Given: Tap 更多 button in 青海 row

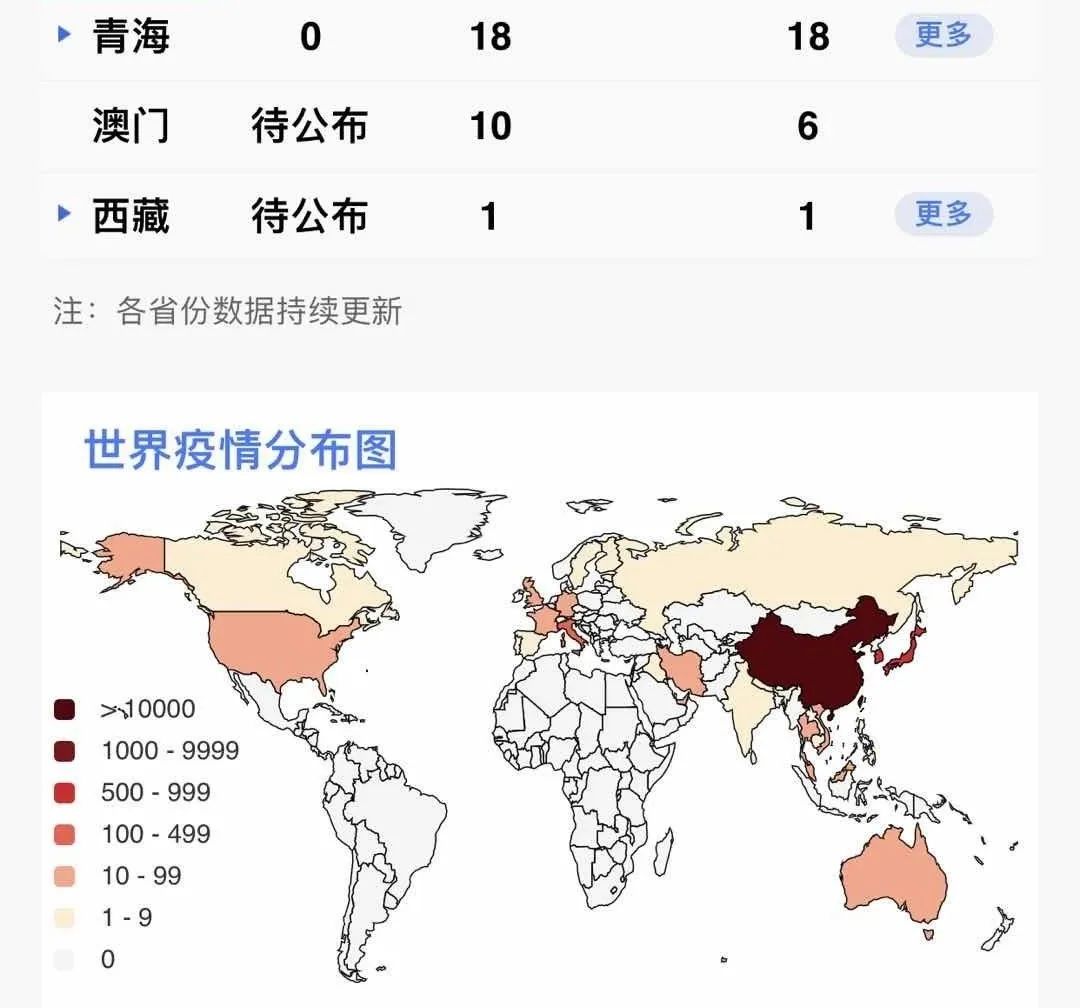Looking at the screenshot, I should (943, 36).
